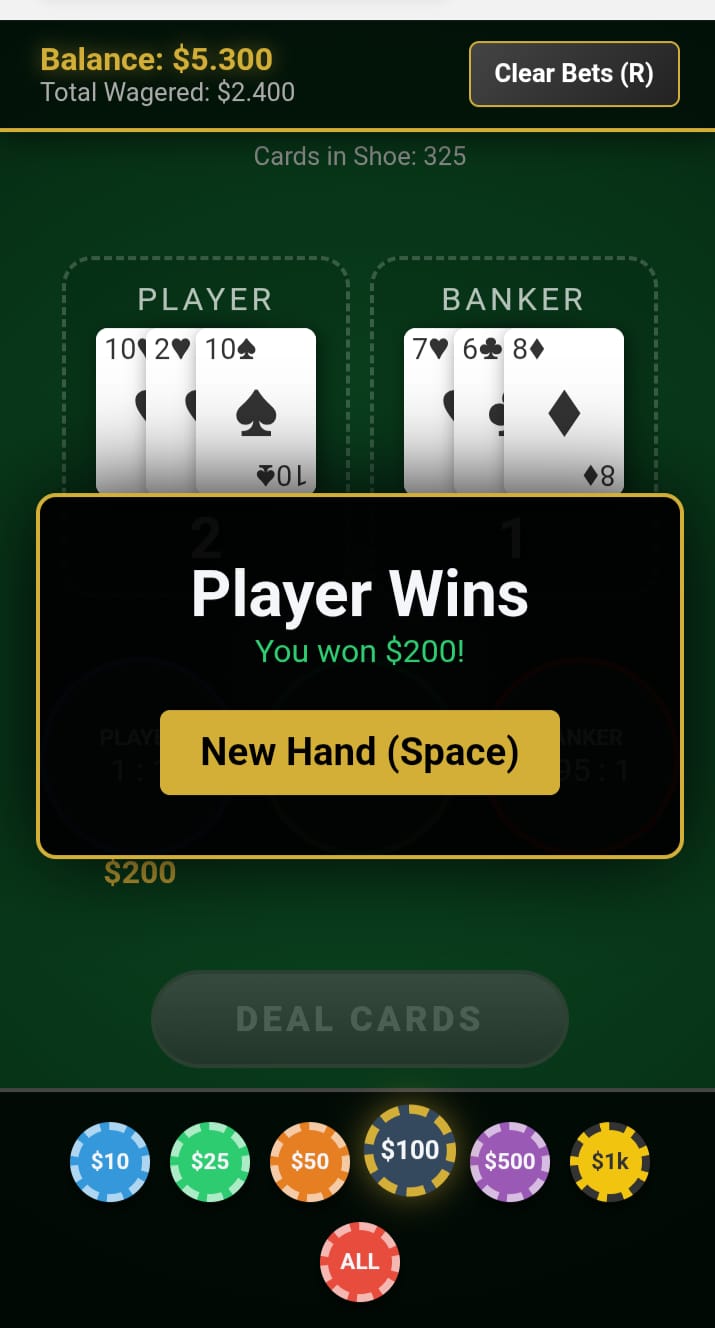Start a new hand
The height and width of the screenshot is (1328, 715).
click(x=359, y=752)
